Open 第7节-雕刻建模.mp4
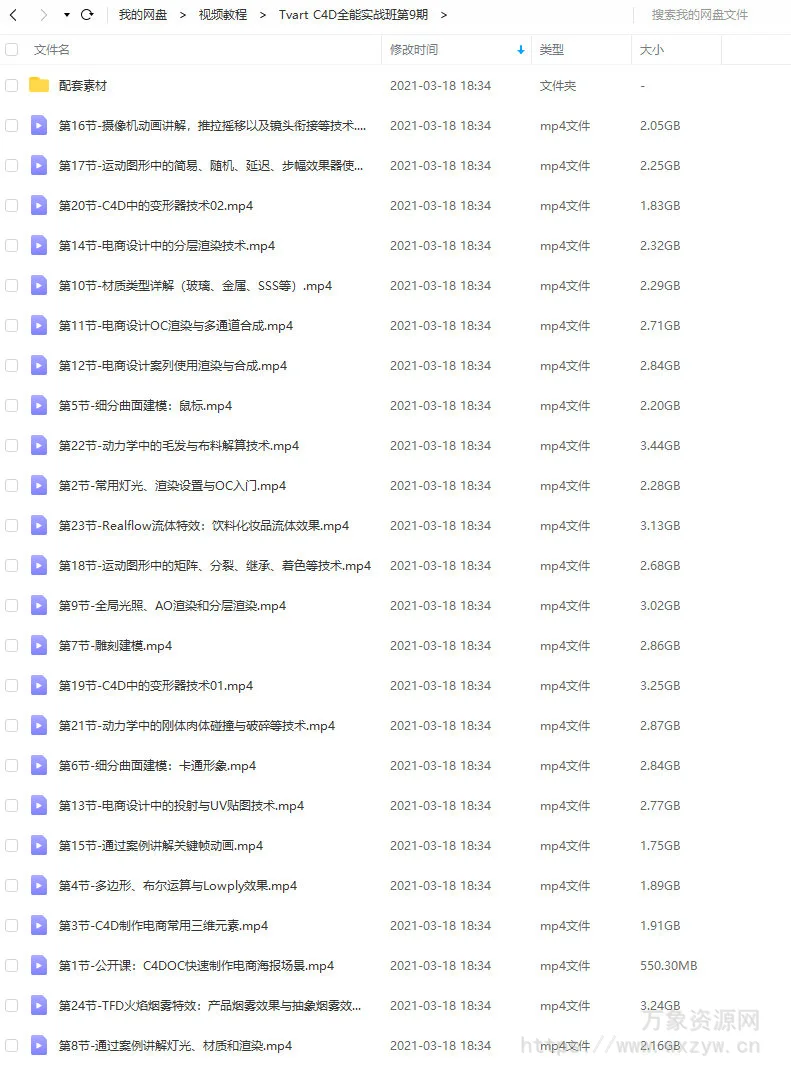791x1080 pixels. coord(115,646)
